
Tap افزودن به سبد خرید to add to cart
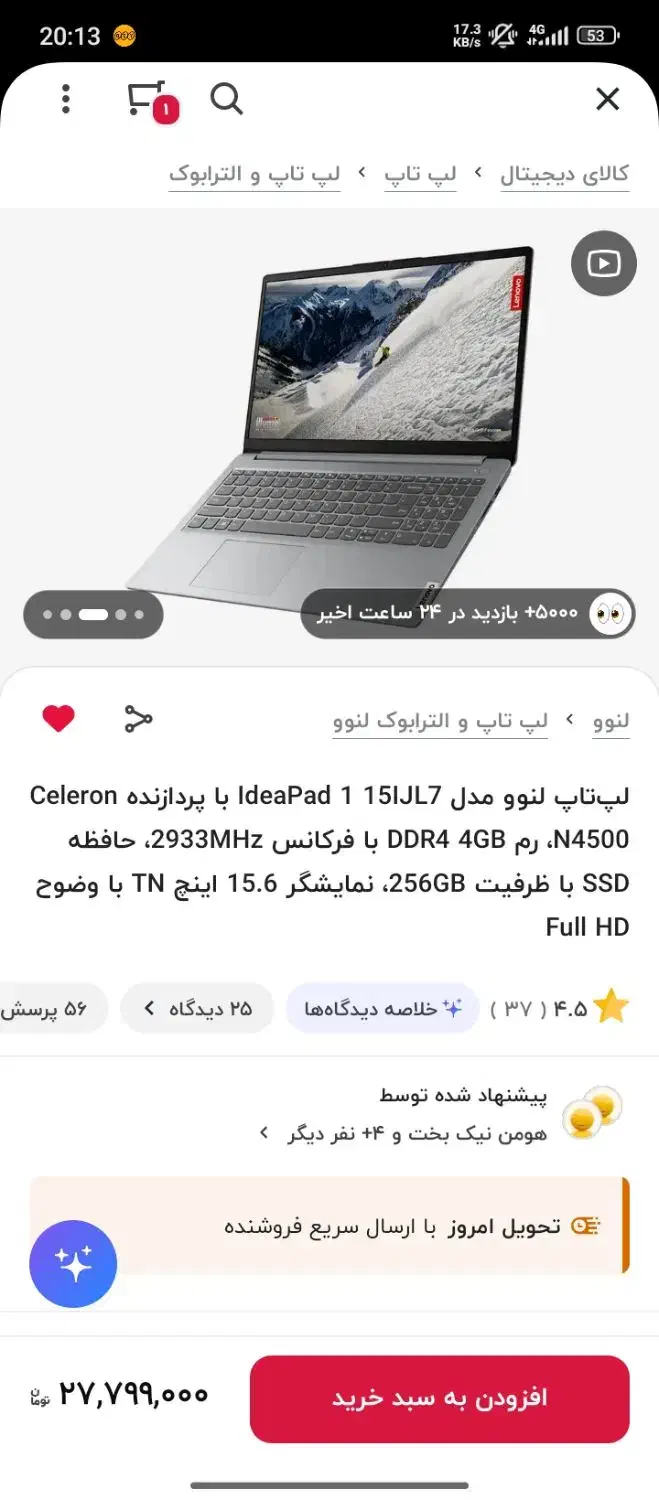coord(439,1398)
